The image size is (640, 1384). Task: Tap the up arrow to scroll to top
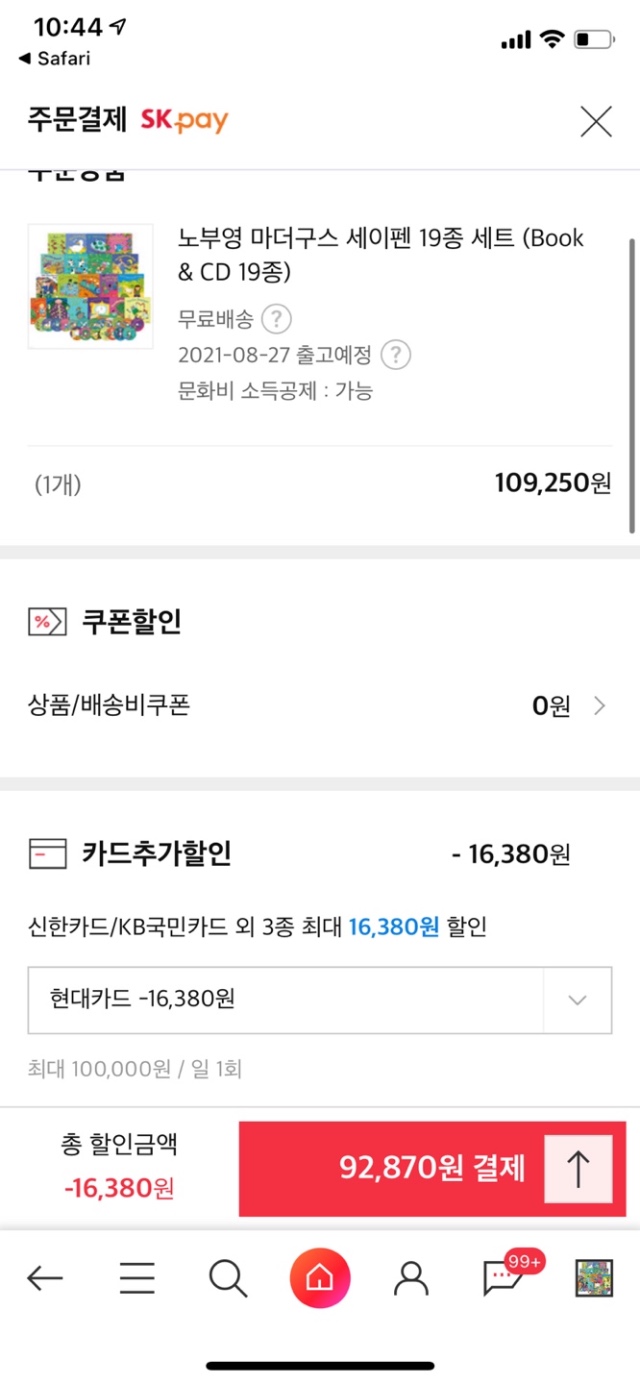pyautogui.click(x=578, y=1169)
